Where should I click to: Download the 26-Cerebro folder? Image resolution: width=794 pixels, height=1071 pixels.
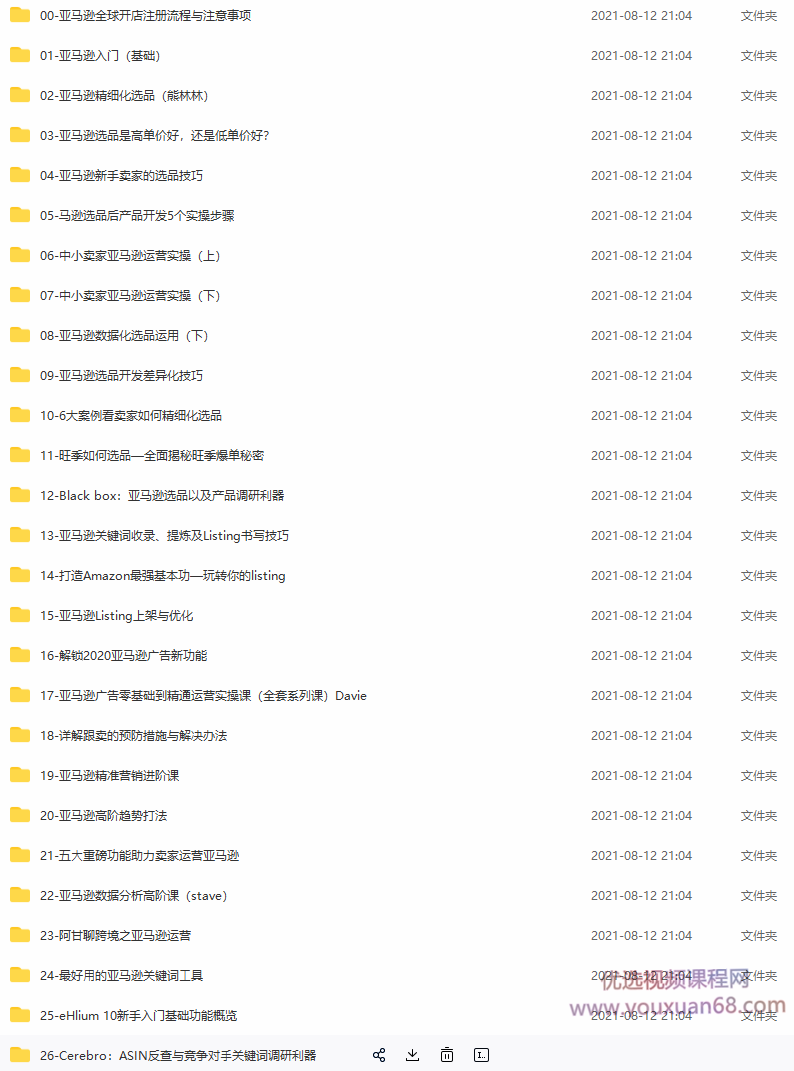pos(413,1055)
